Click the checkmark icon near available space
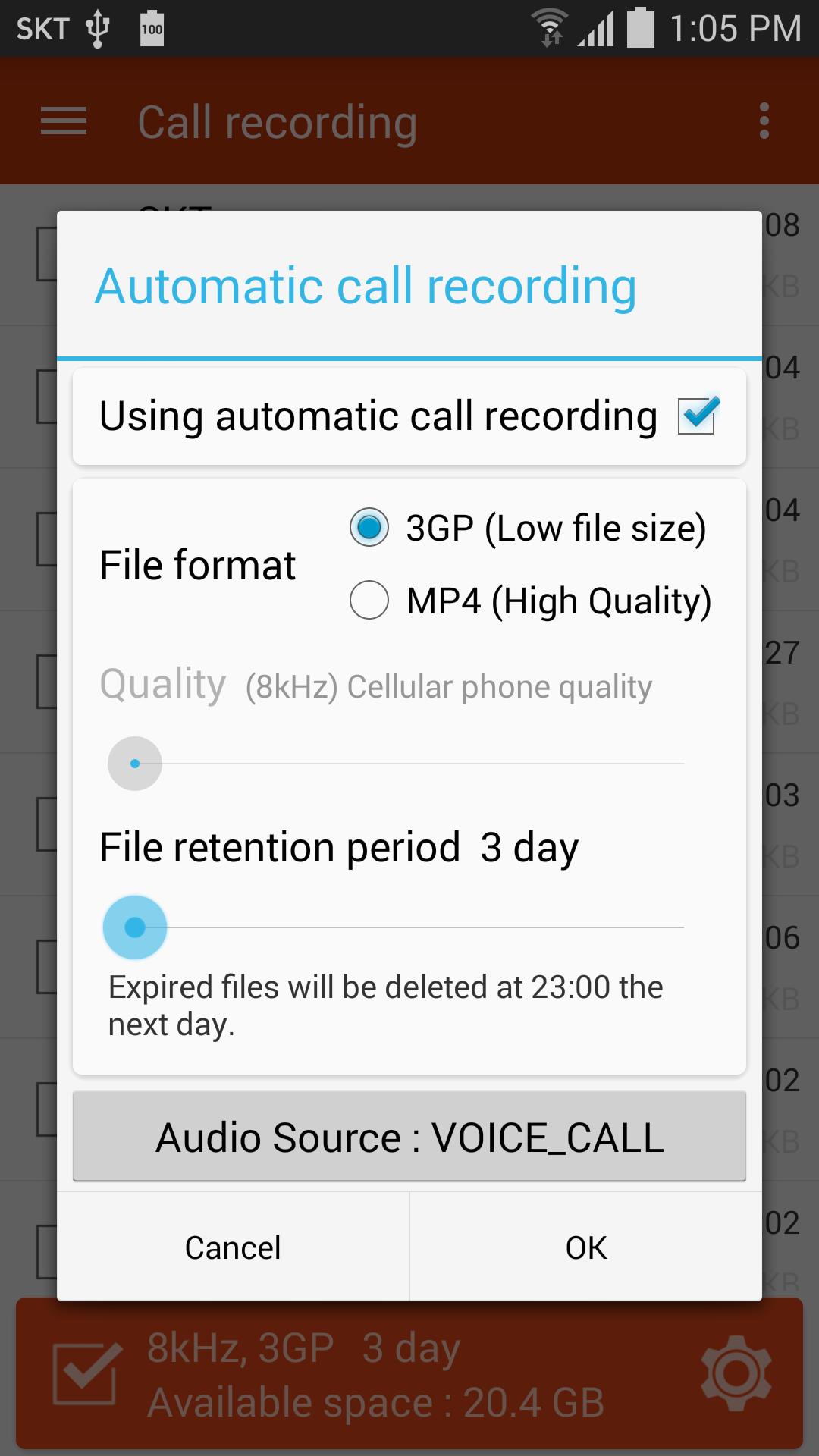Image resolution: width=819 pixels, height=1456 pixels. pos(83,1373)
